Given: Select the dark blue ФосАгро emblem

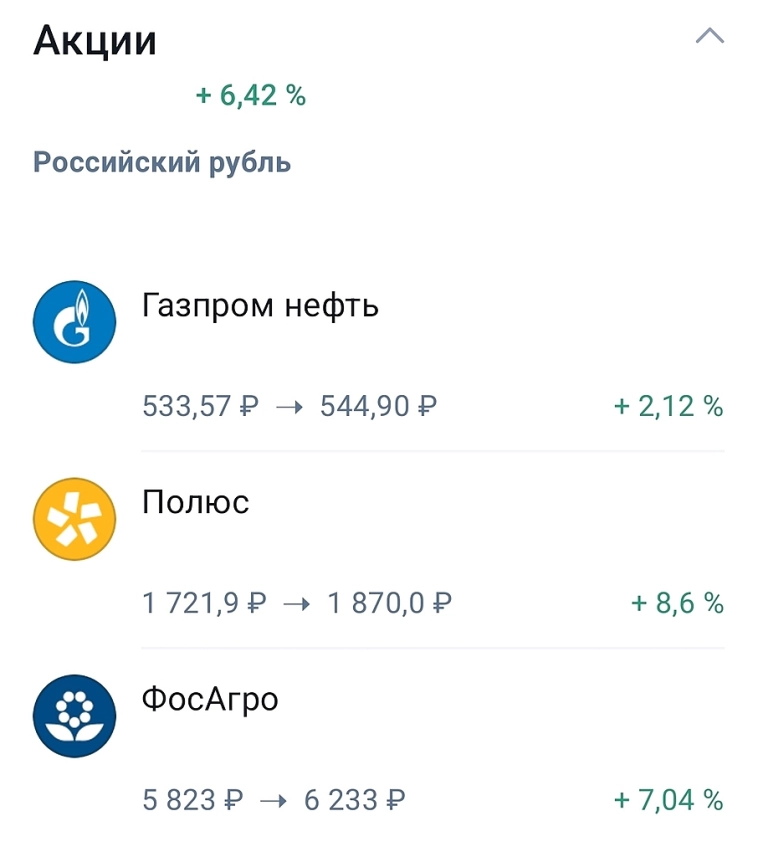Looking at the screenshot, I should [x=75, y=715].
